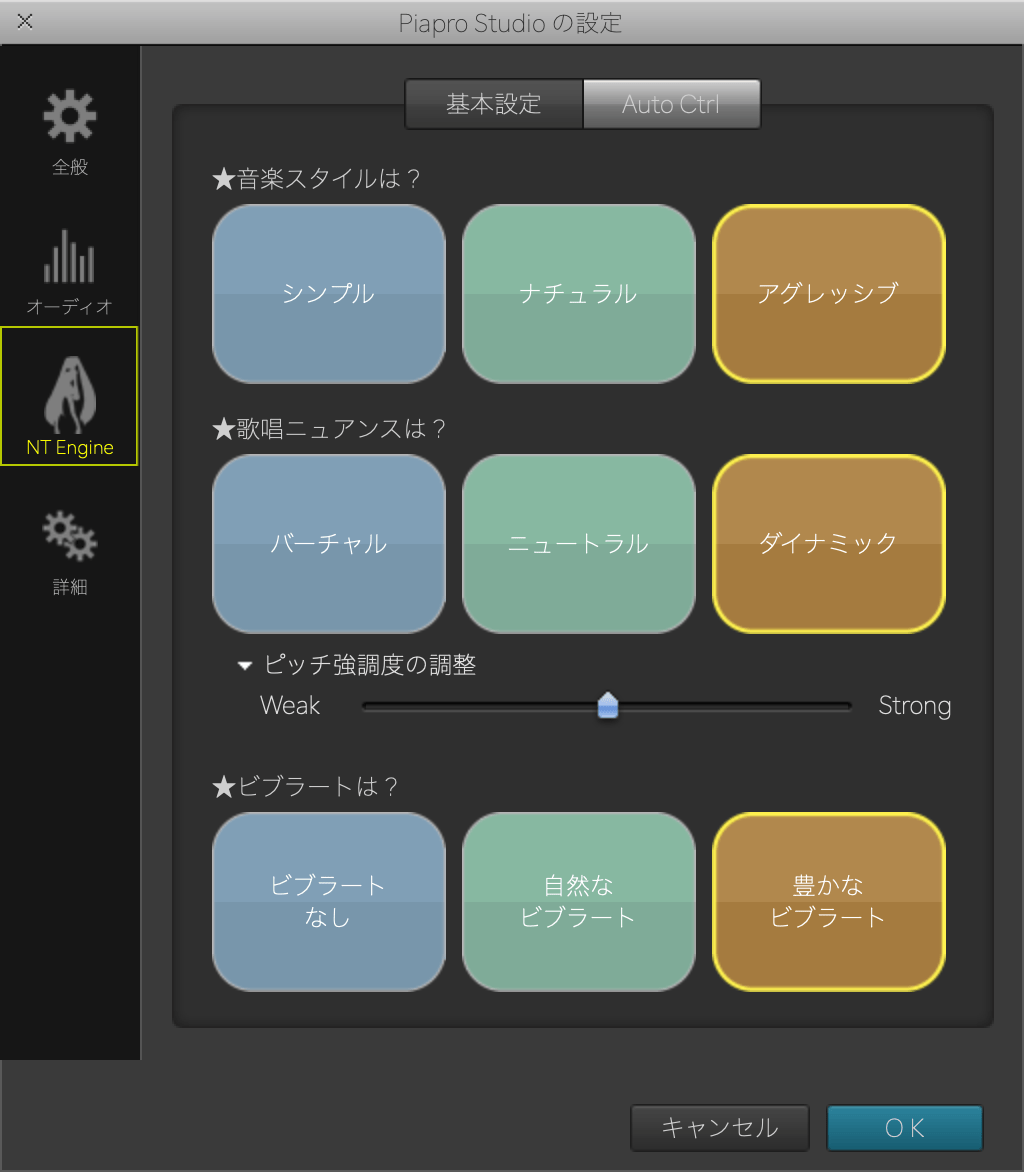Pick バーチャル singing nuance
The image size is (1024, 1172).
[329, 544]
